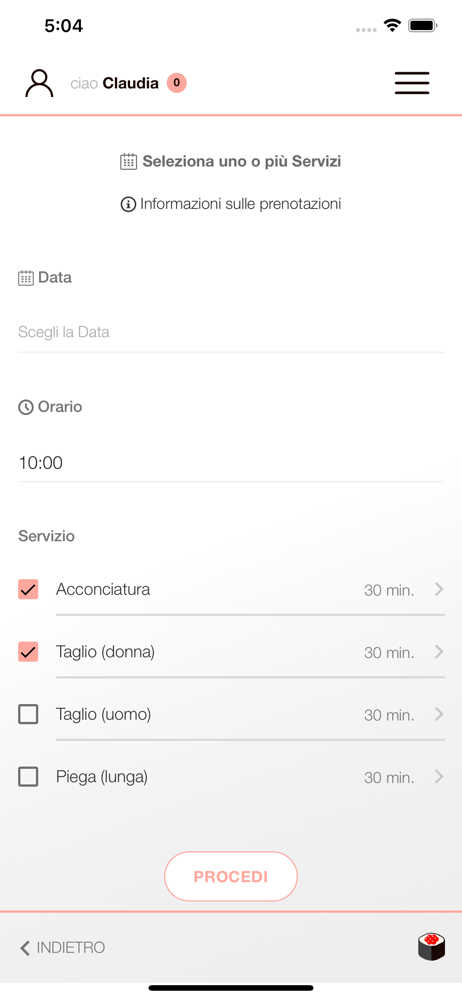Check the Piega (lunga) service
The width and height of the screenshot is (462, 1000).
[28, 777]
